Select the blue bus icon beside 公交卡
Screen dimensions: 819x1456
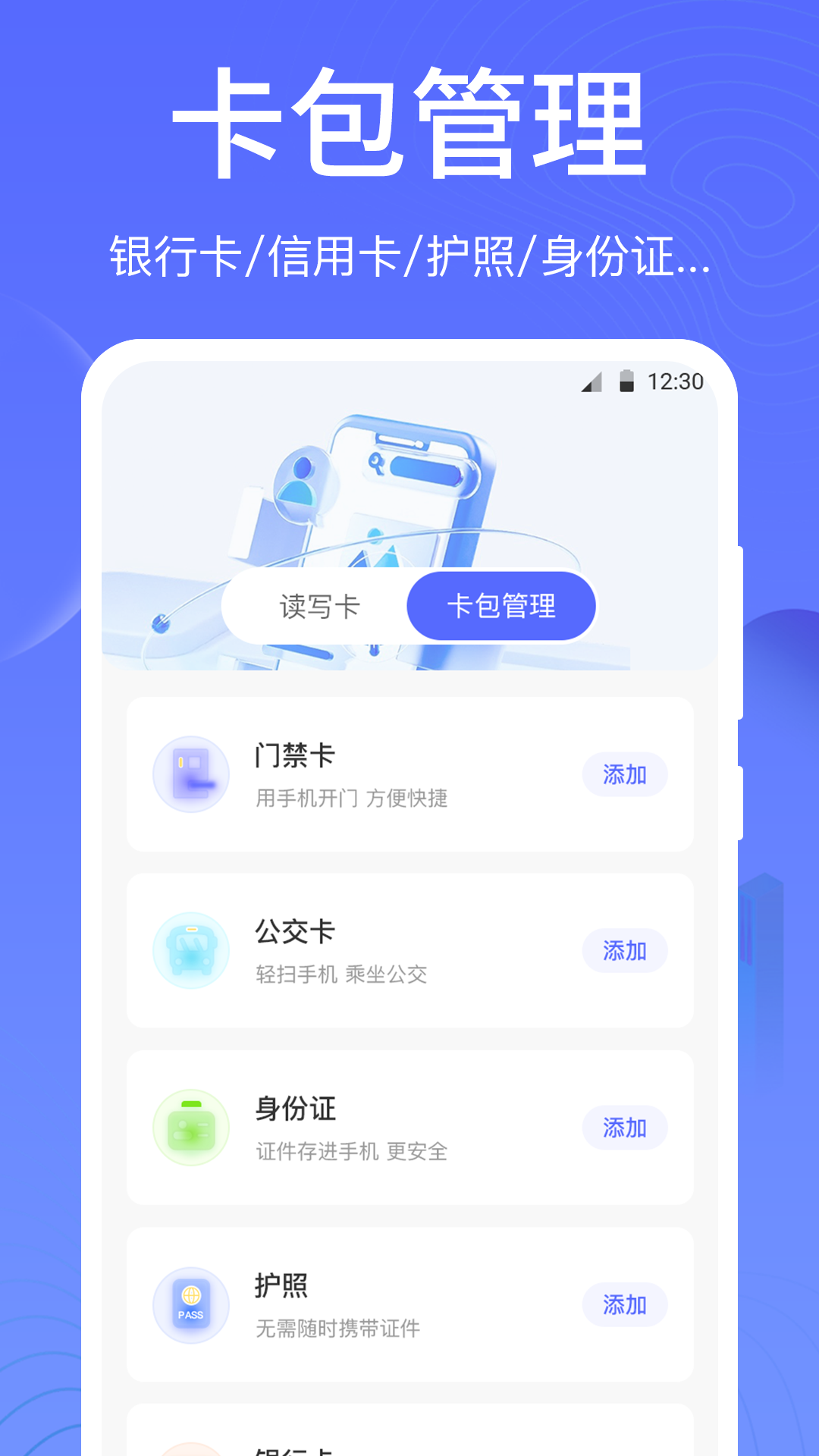[x=190, y=950]
